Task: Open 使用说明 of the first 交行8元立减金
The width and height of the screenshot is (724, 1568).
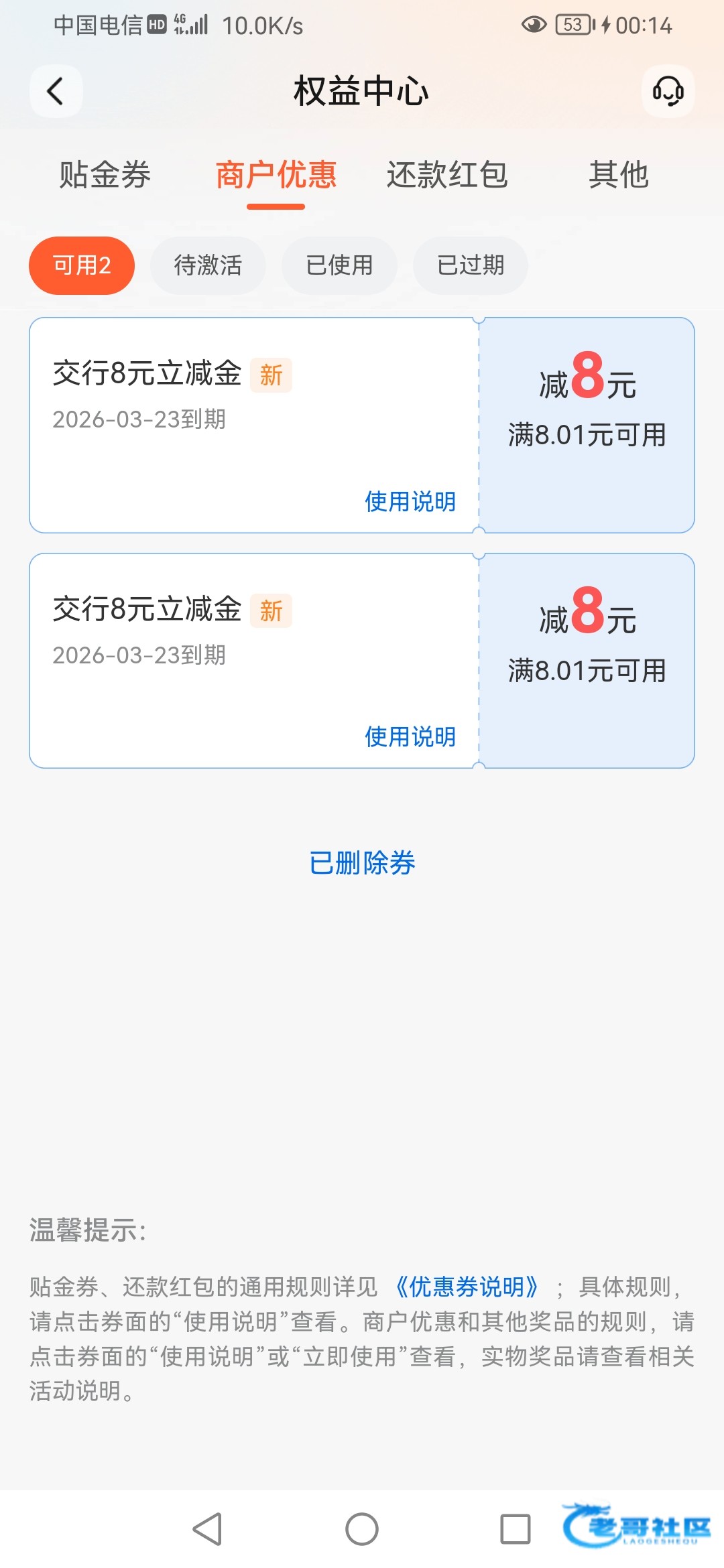Action: 410,501
